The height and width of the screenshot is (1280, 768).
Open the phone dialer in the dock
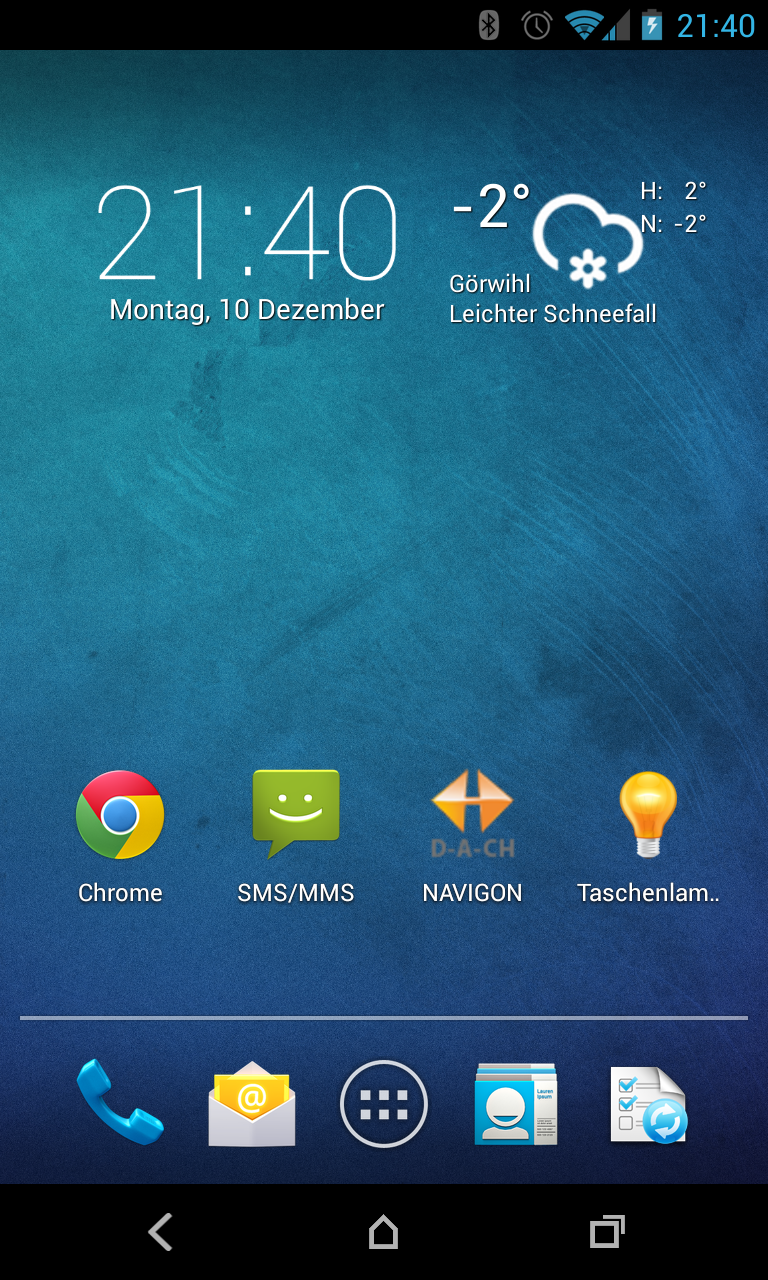coord(120,1102)
